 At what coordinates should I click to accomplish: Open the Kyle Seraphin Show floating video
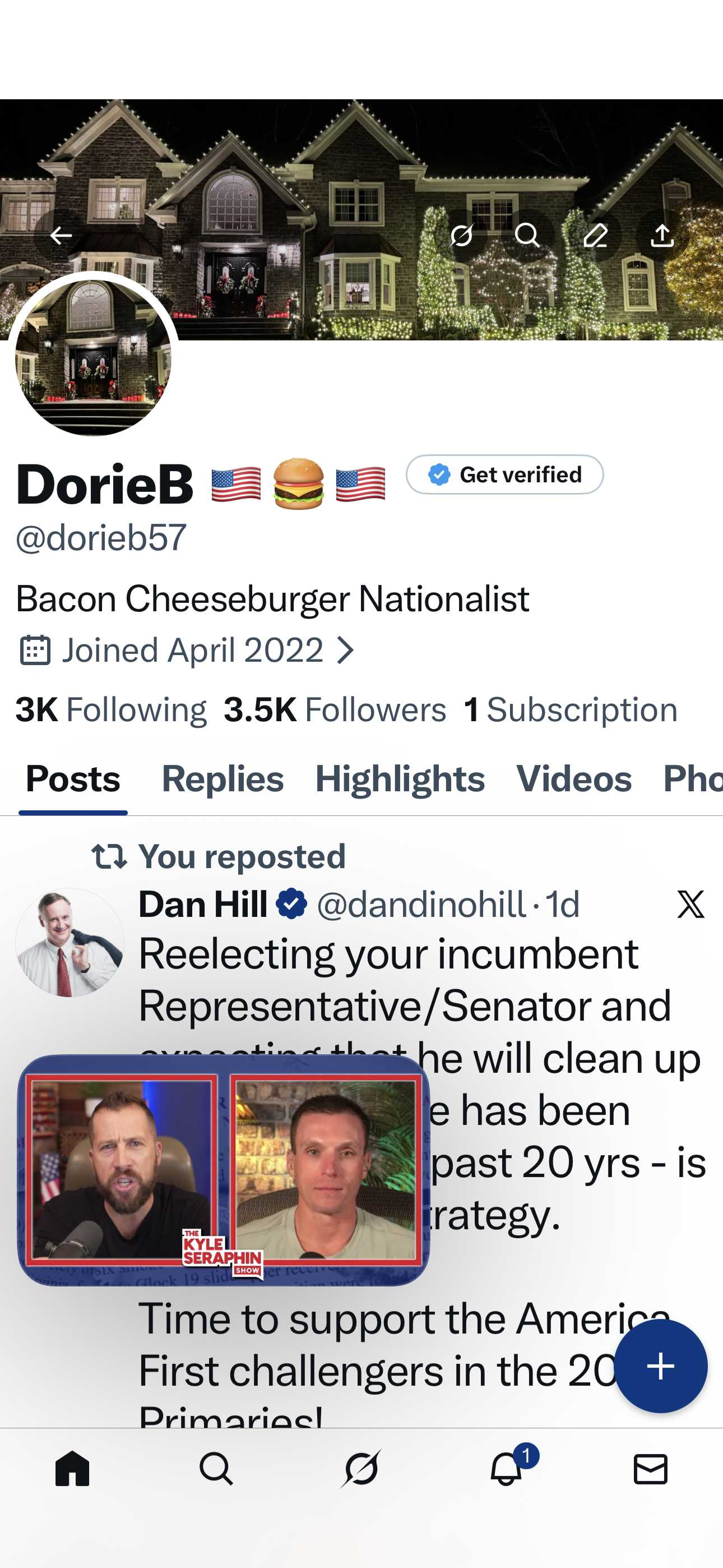[x=224, y=1169]
